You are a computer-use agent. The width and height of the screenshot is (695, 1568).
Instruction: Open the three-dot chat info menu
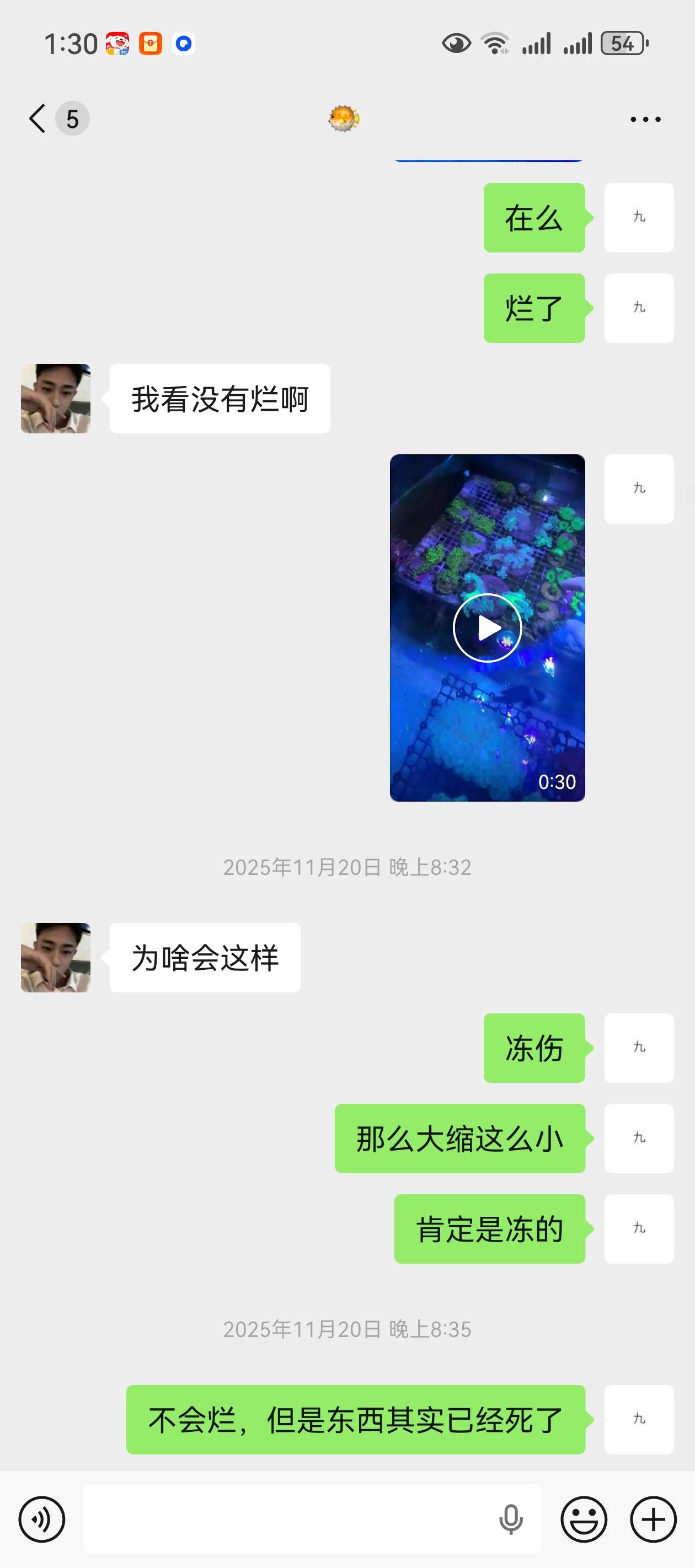645,119
